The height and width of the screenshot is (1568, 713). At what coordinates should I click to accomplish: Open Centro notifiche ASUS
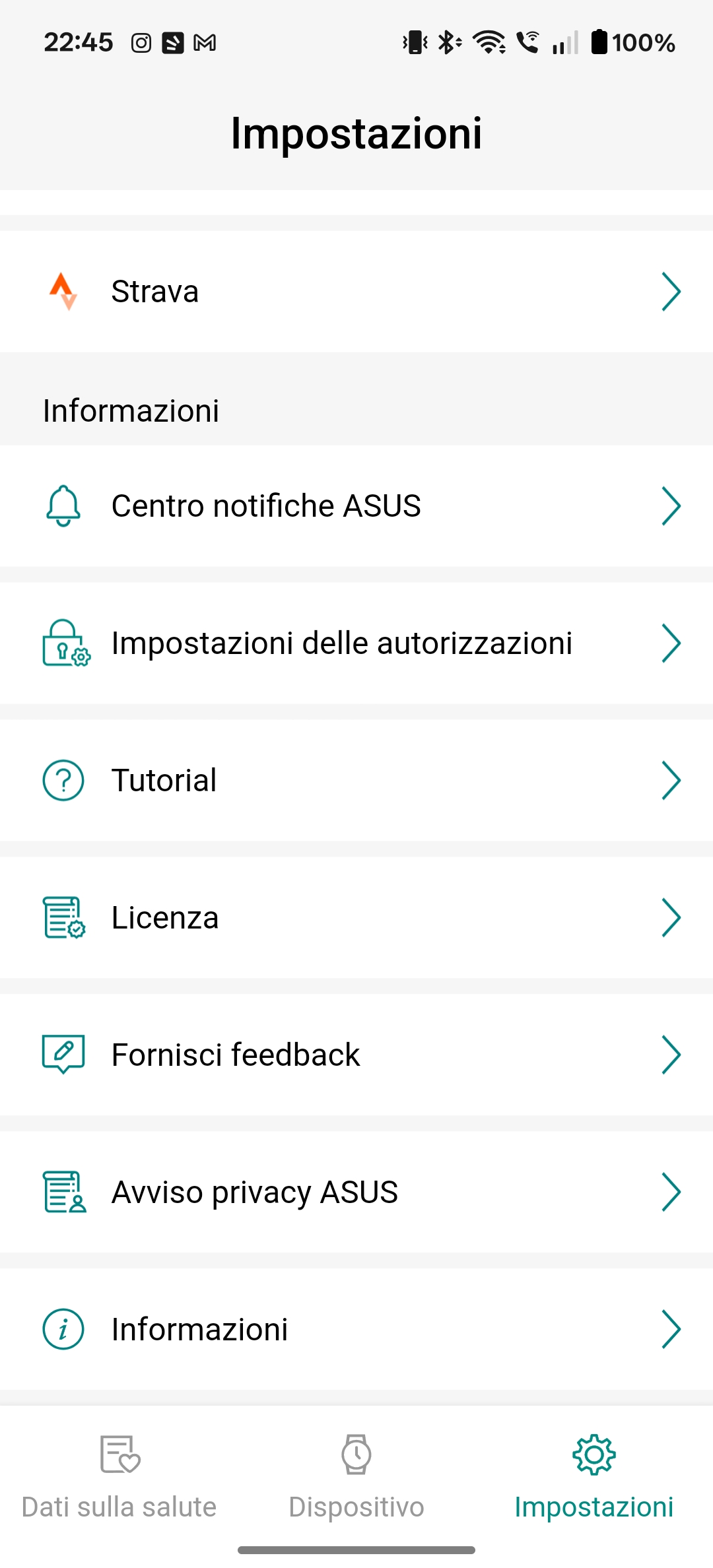pyautogui.click(x=356, y=506)
